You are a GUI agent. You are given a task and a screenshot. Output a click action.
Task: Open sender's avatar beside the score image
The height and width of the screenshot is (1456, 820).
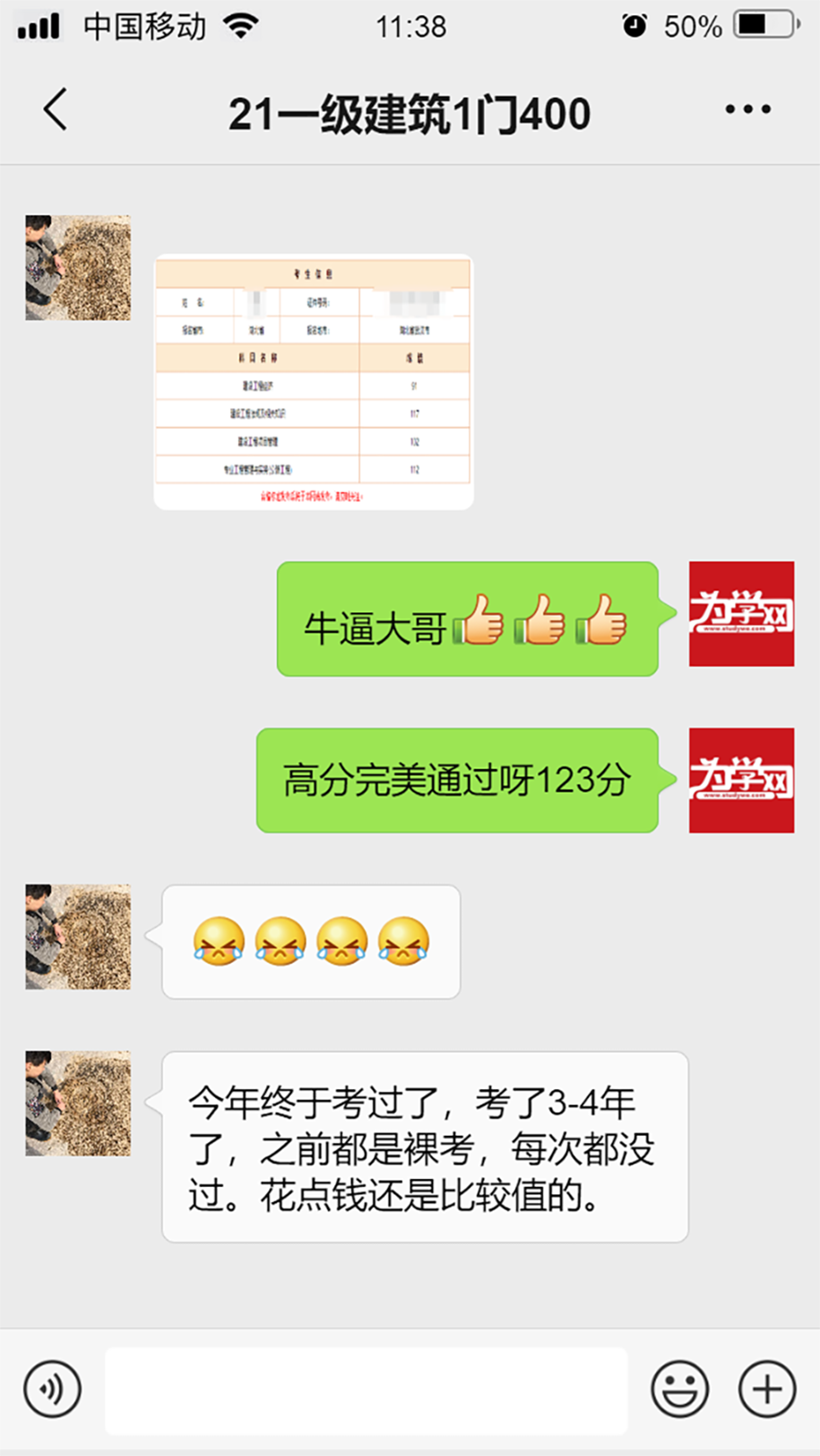78,267
